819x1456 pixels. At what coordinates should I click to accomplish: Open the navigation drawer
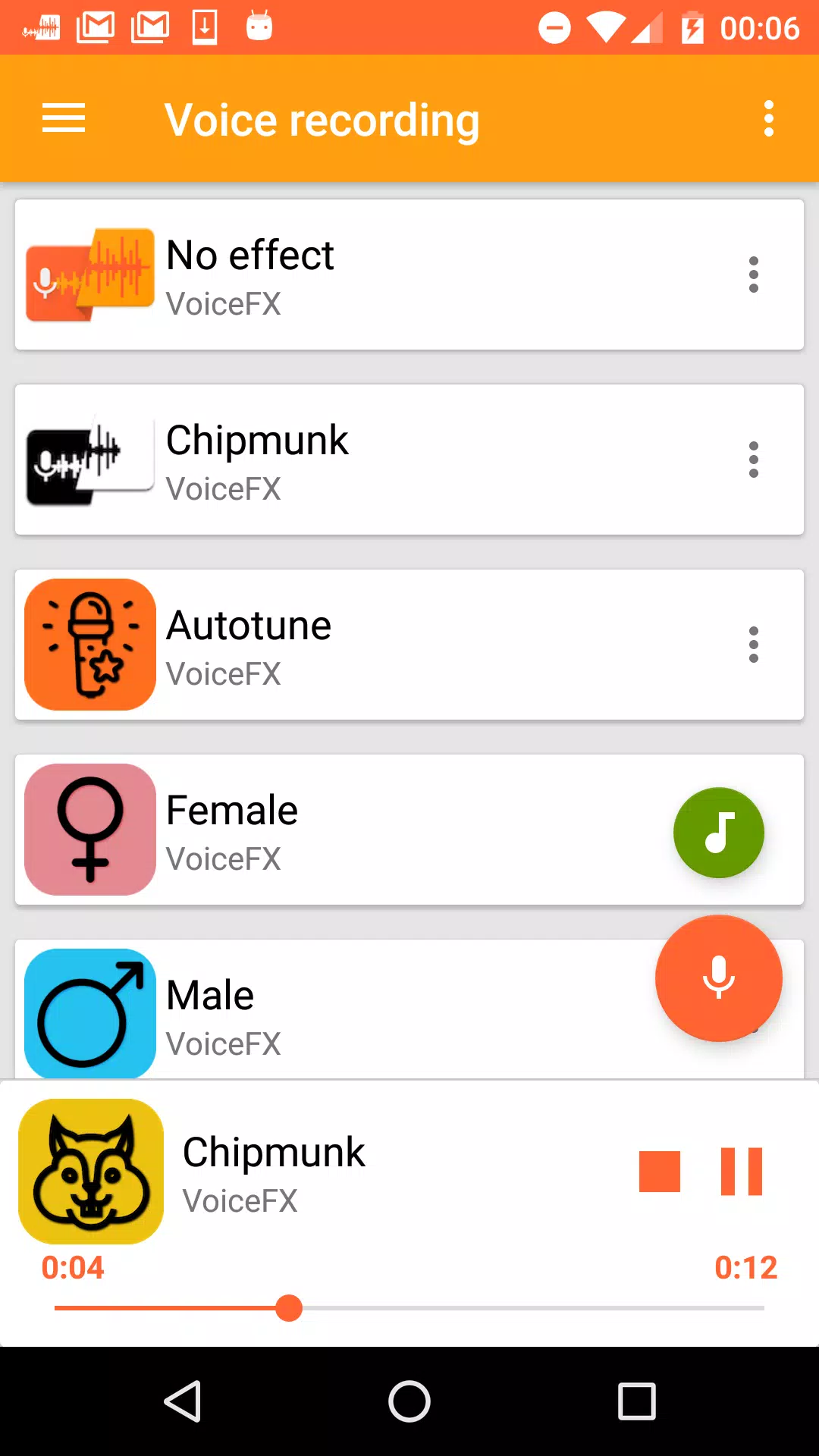[x=63, y=119]
